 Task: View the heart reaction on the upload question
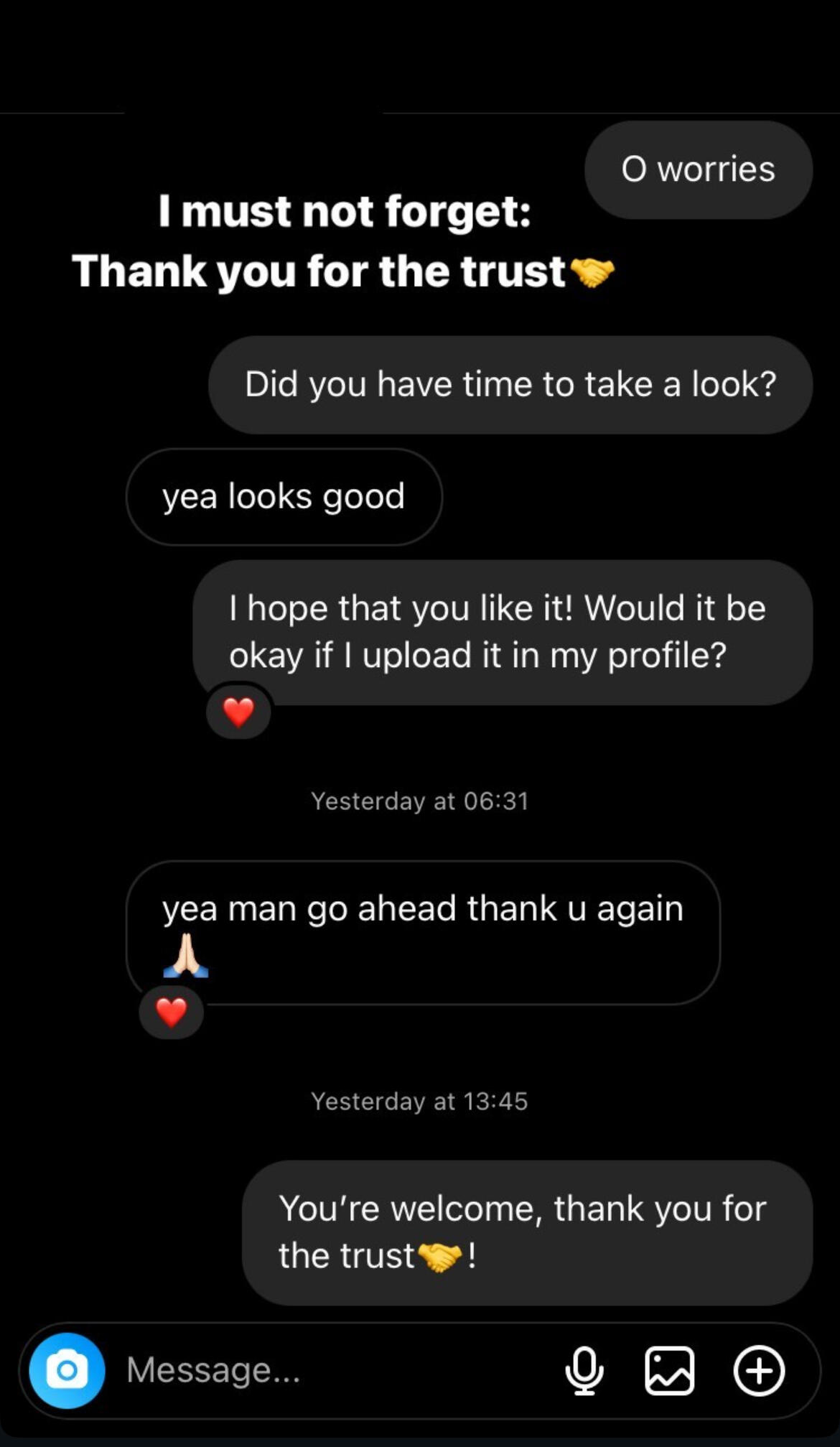pyautogui.click(x=238, y=712)
